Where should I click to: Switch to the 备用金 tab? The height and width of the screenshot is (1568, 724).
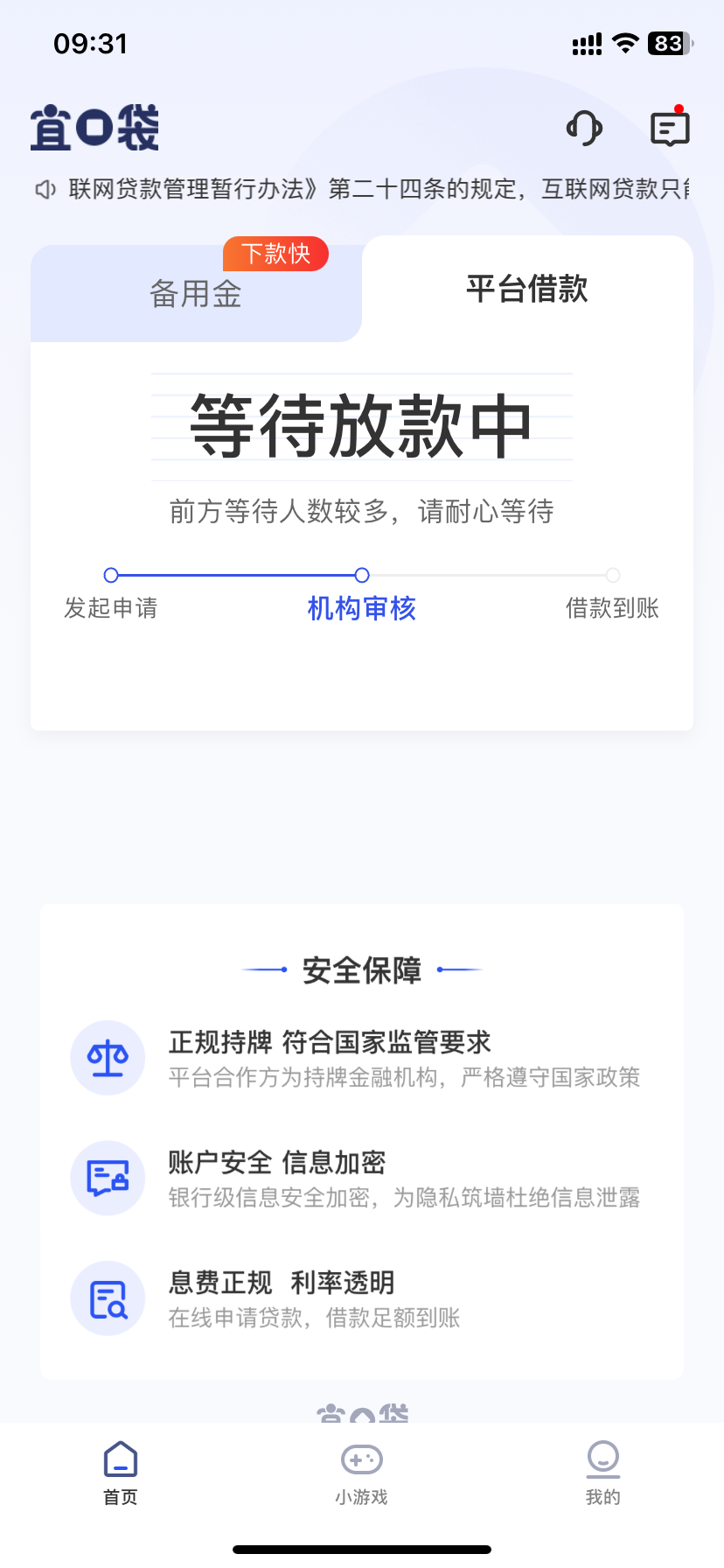(196, 293)
